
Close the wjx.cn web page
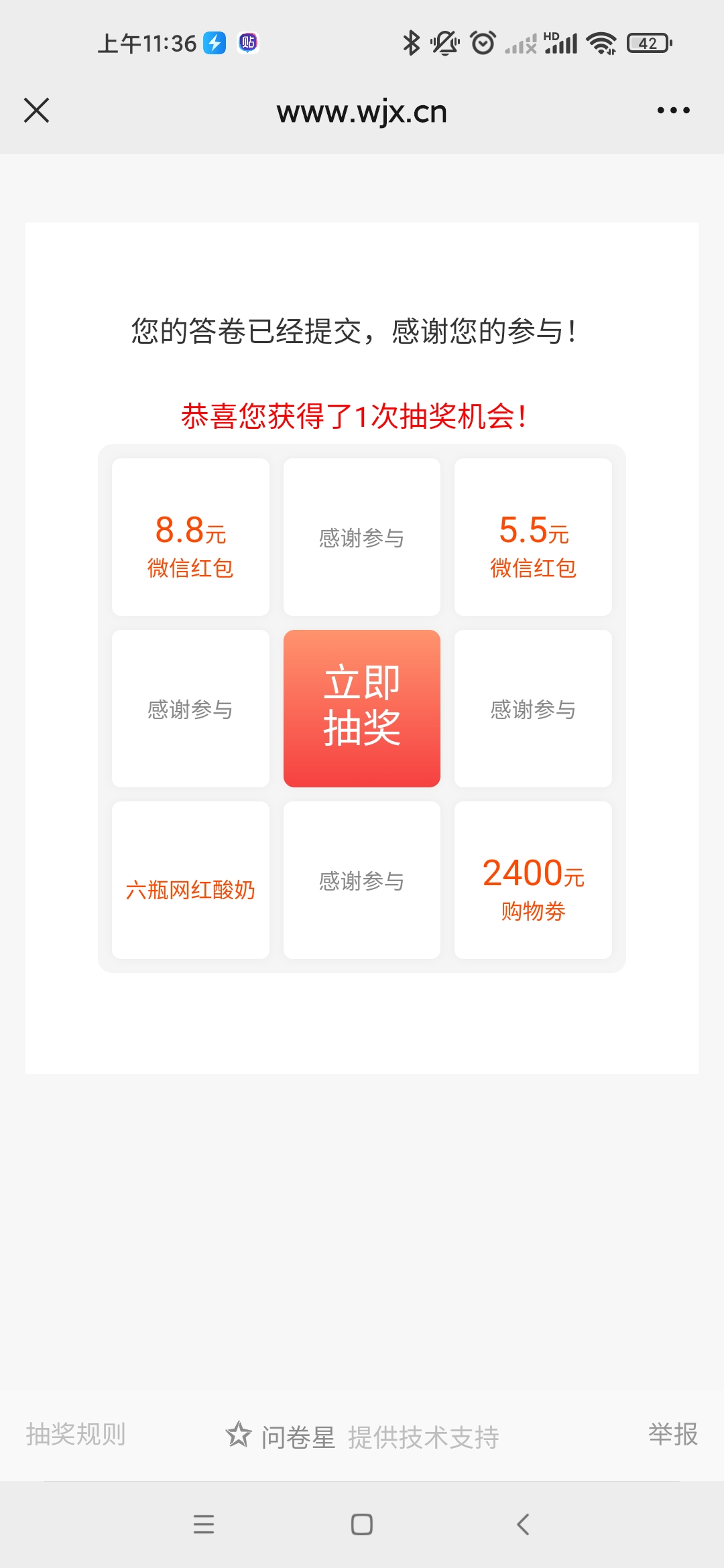(37, 111)
